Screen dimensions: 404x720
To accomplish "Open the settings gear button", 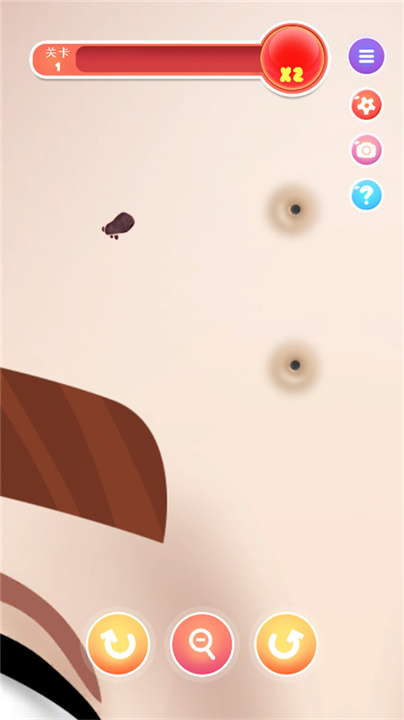I will (366, 105).
